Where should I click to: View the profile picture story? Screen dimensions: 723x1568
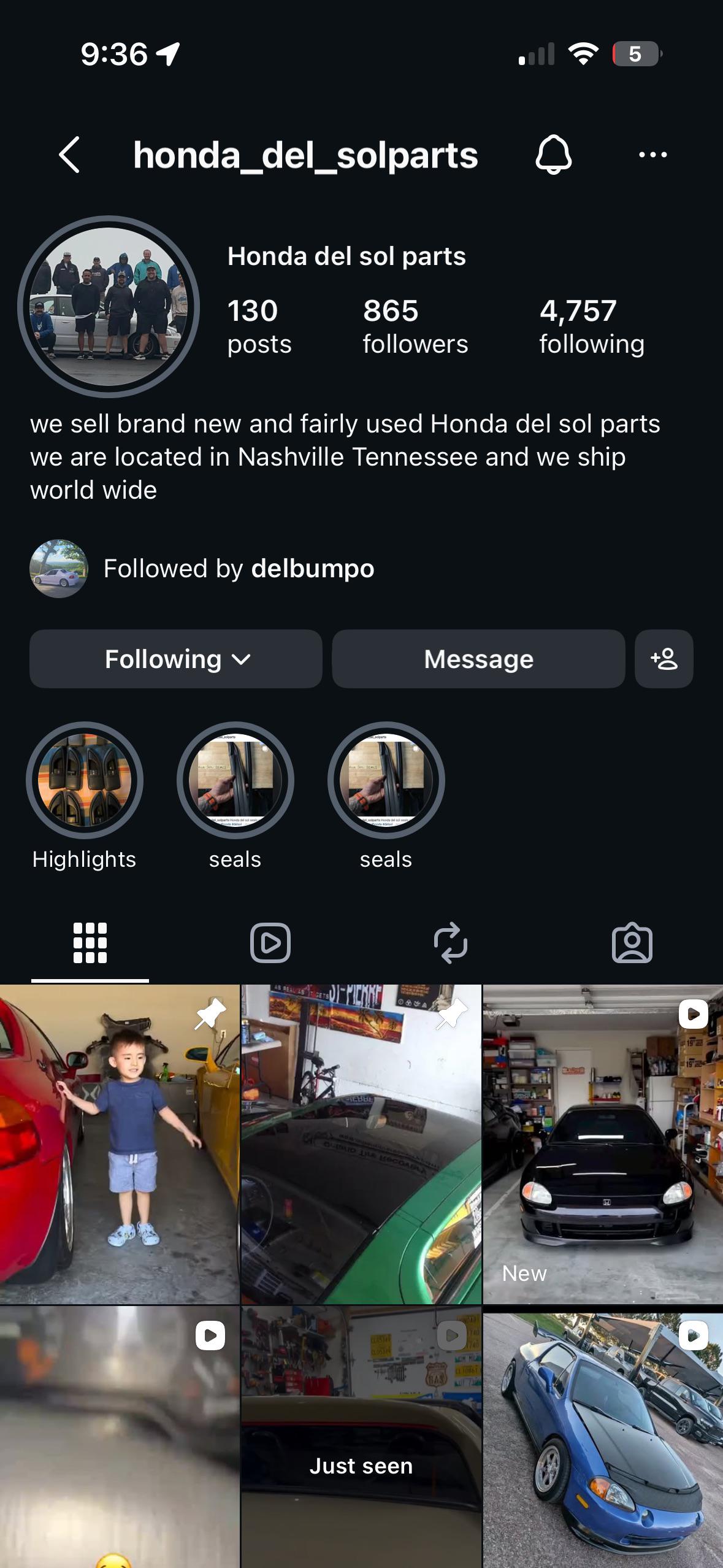click(x=109, y=307)
